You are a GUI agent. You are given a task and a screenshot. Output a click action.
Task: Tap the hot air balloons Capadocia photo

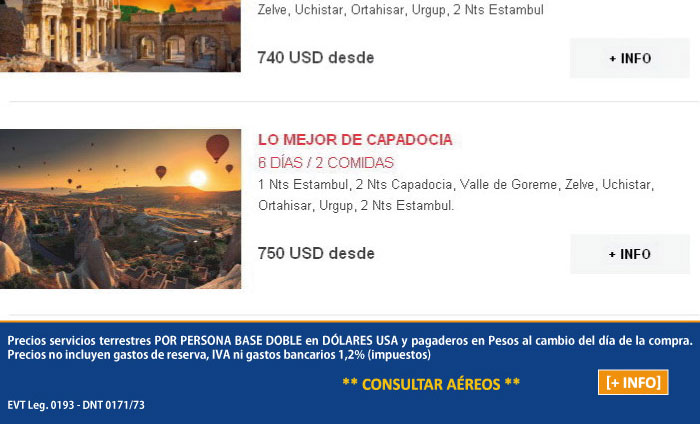tap(120, 209)
